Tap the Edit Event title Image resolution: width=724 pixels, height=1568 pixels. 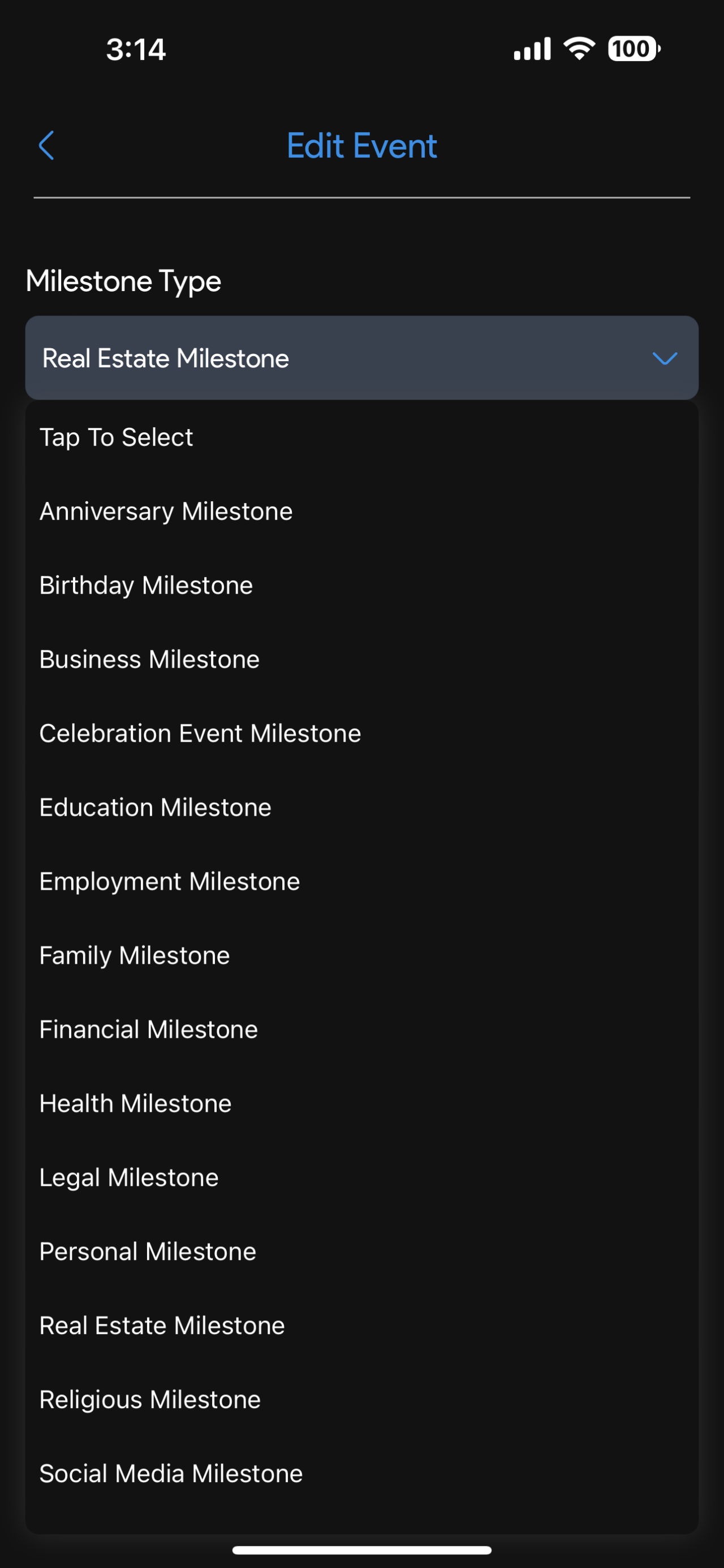(x=361, y=145)
